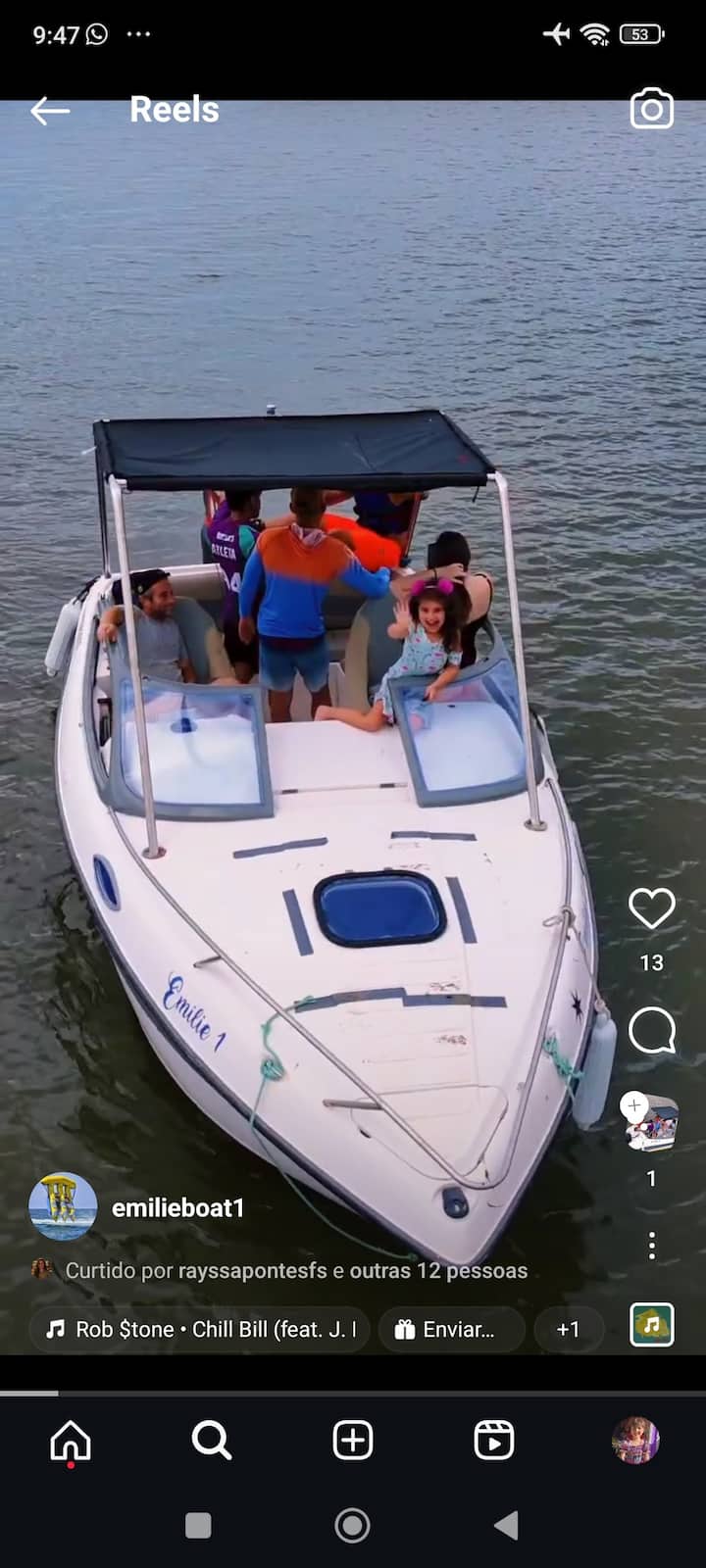Like this reel with the heart icon

[651, 908]
